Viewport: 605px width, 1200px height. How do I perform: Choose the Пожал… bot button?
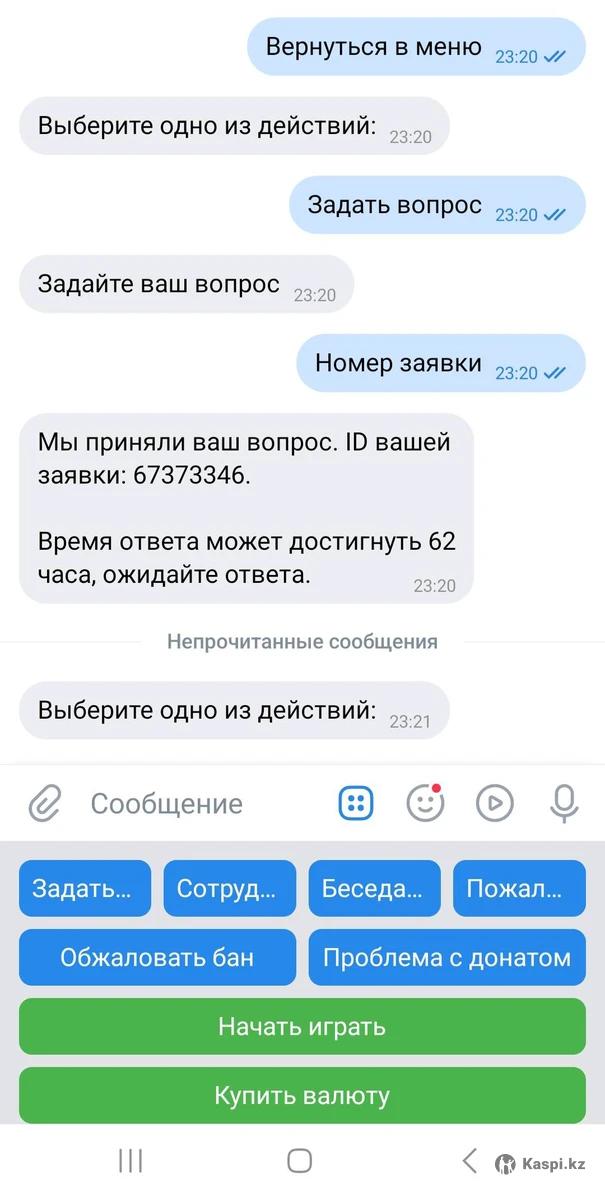point(519,888)
